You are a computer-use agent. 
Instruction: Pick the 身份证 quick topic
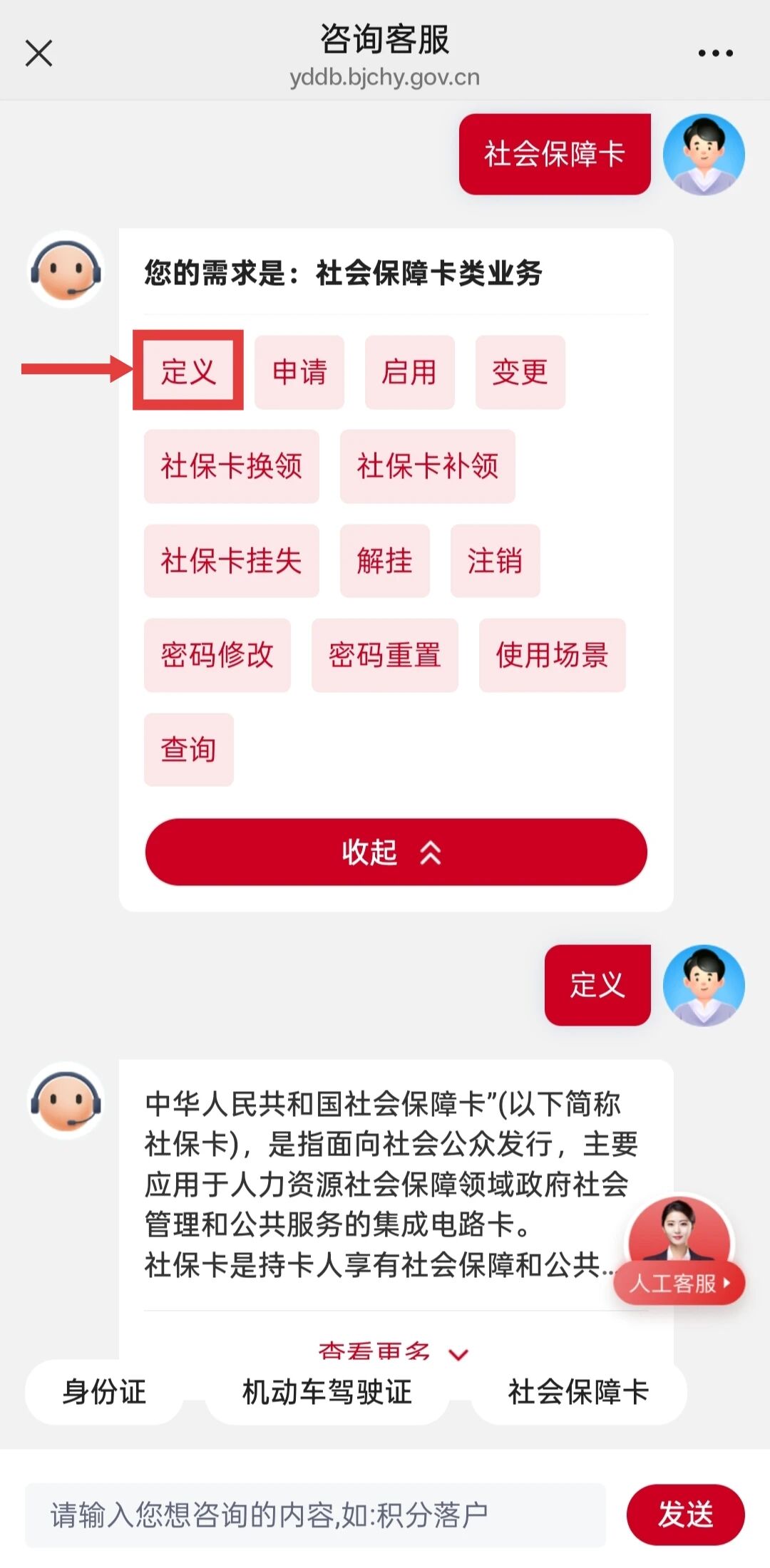(x=104, y=1392)
